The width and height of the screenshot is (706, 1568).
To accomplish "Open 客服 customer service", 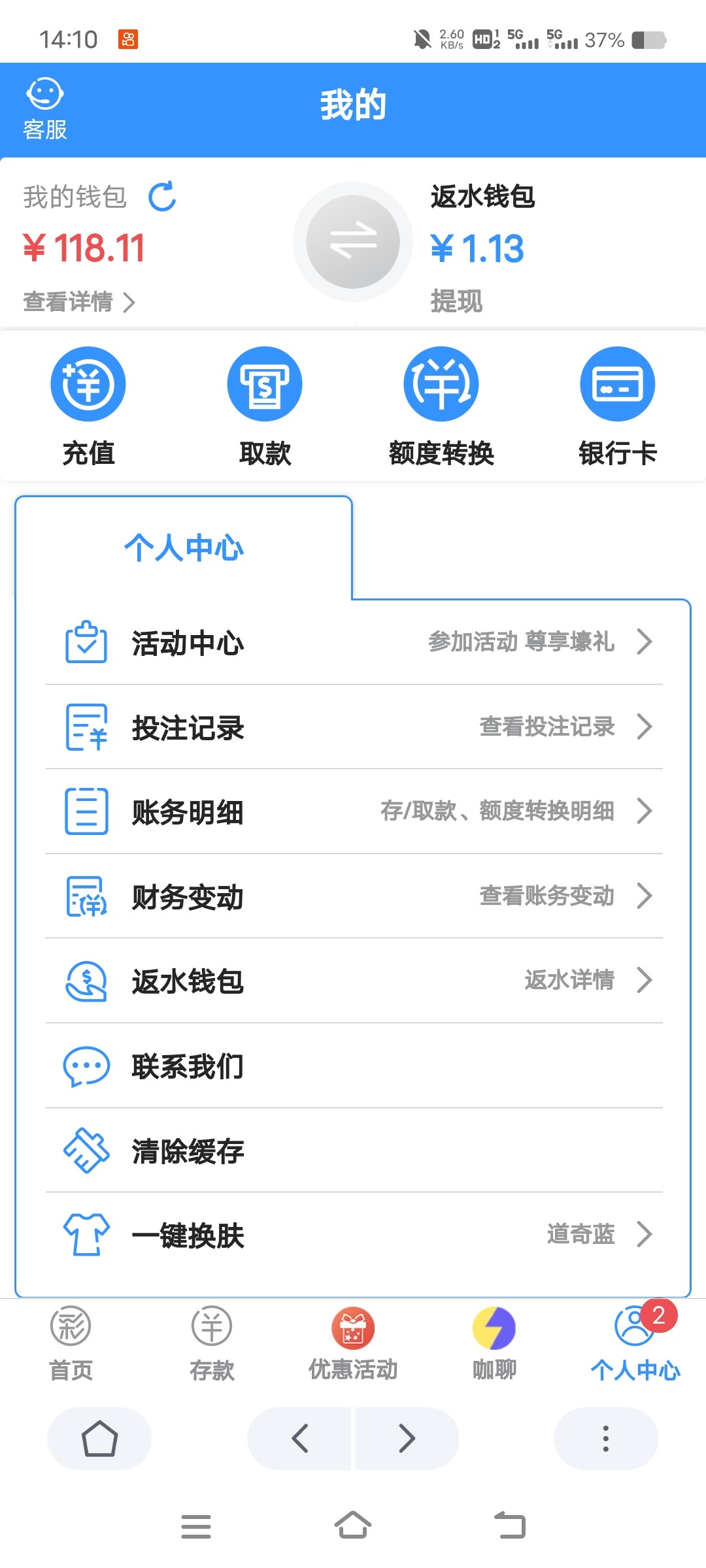I will click(44, 109).
